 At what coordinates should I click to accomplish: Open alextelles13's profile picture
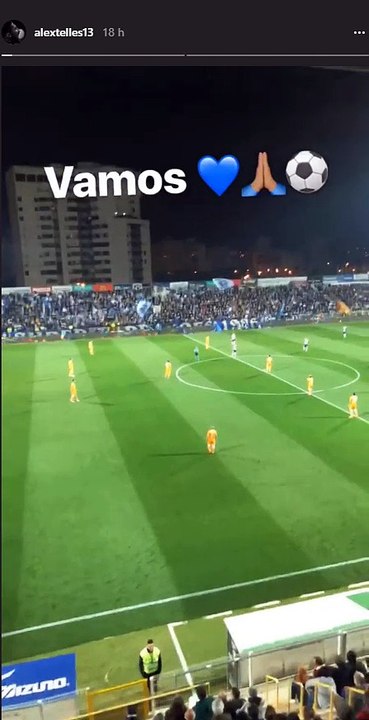tap(13, 32)
